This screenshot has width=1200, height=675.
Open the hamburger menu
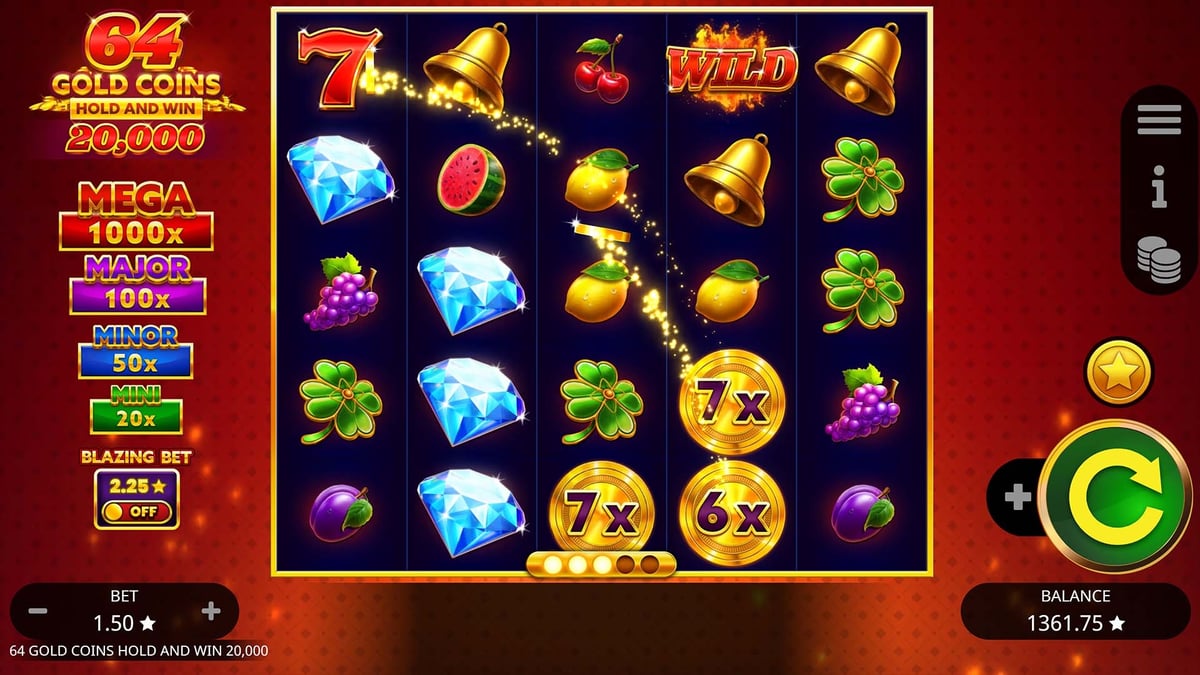pos(1159,120)
